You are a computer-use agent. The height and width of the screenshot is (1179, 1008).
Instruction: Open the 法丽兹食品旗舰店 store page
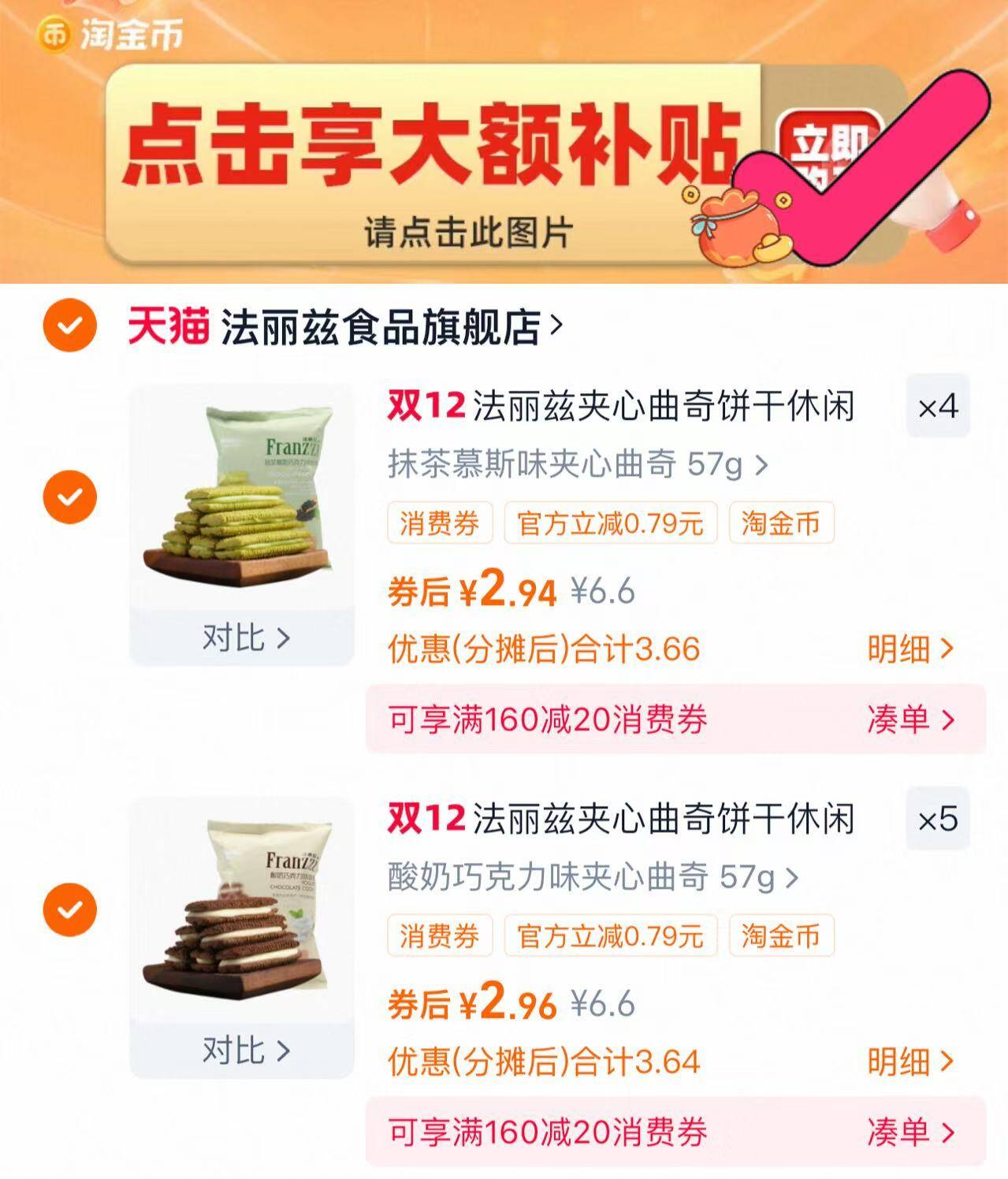[382, 326]
